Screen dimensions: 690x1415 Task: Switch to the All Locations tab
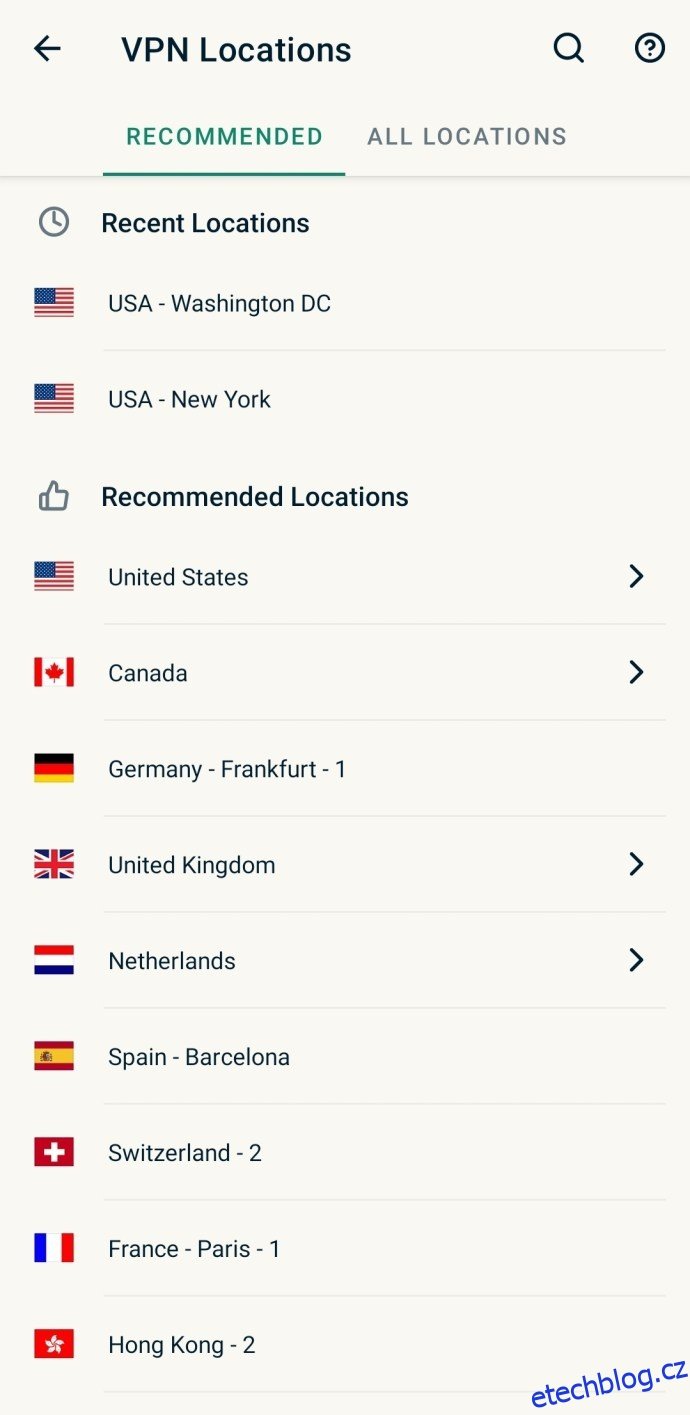[467, 137]
